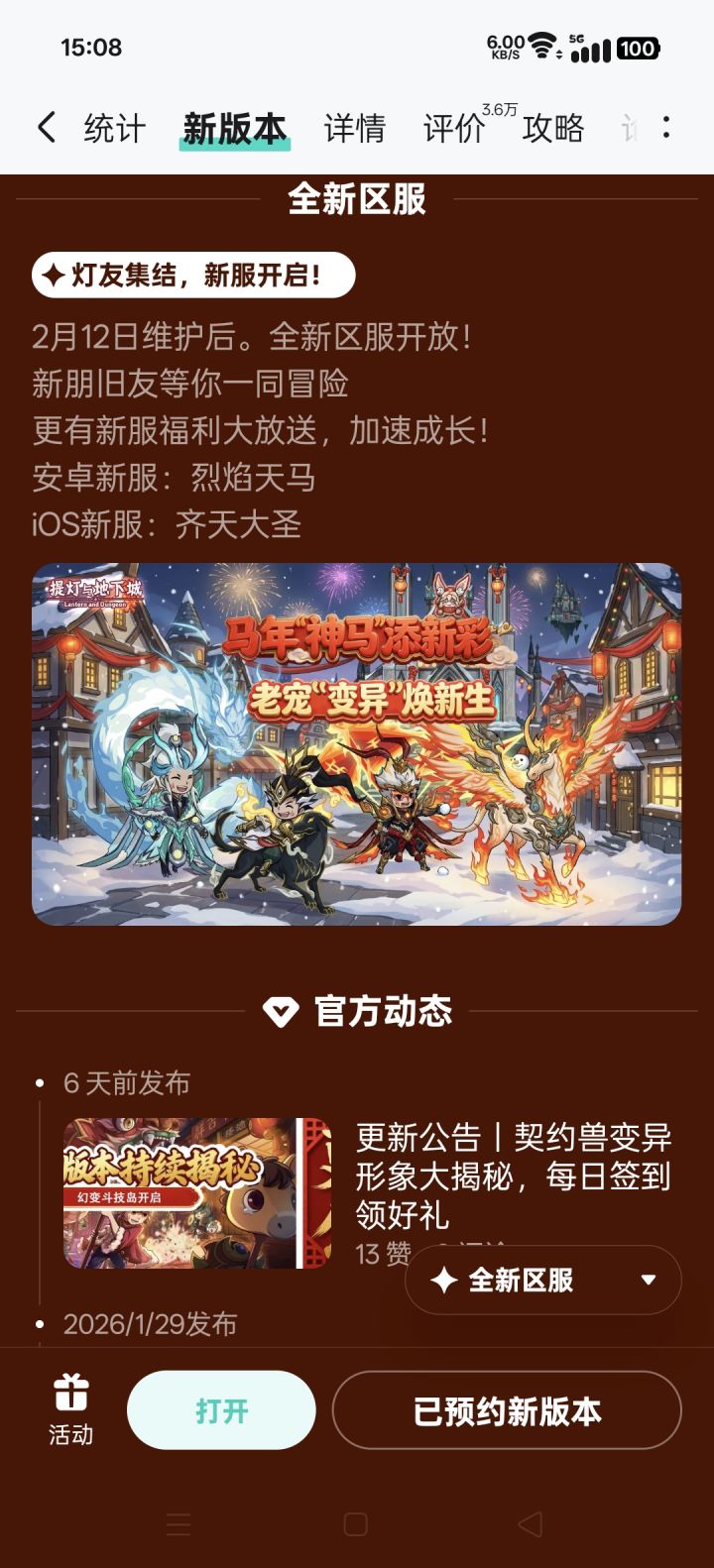Viewport: 714px width, 1568px height.
Task: Open the 评价 tab
Action: 451,127
